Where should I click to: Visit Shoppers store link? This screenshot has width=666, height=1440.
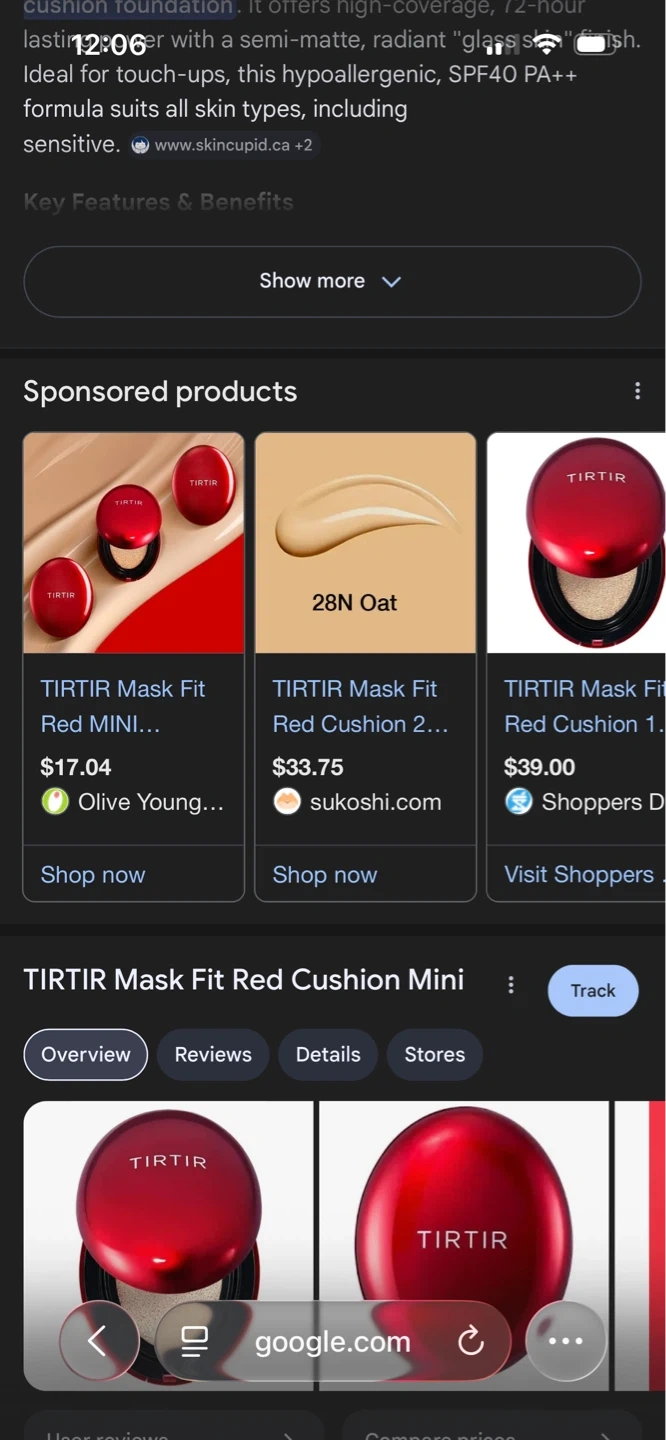click(x=580, y=875)
